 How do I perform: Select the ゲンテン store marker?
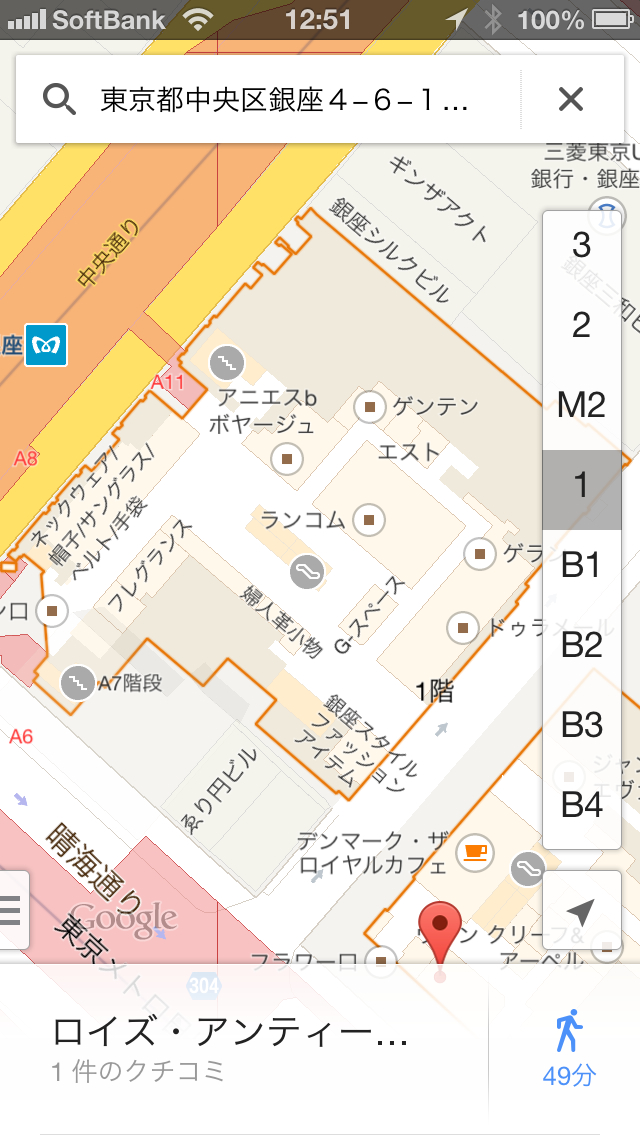pyautogui.click(x=371, y=407)
